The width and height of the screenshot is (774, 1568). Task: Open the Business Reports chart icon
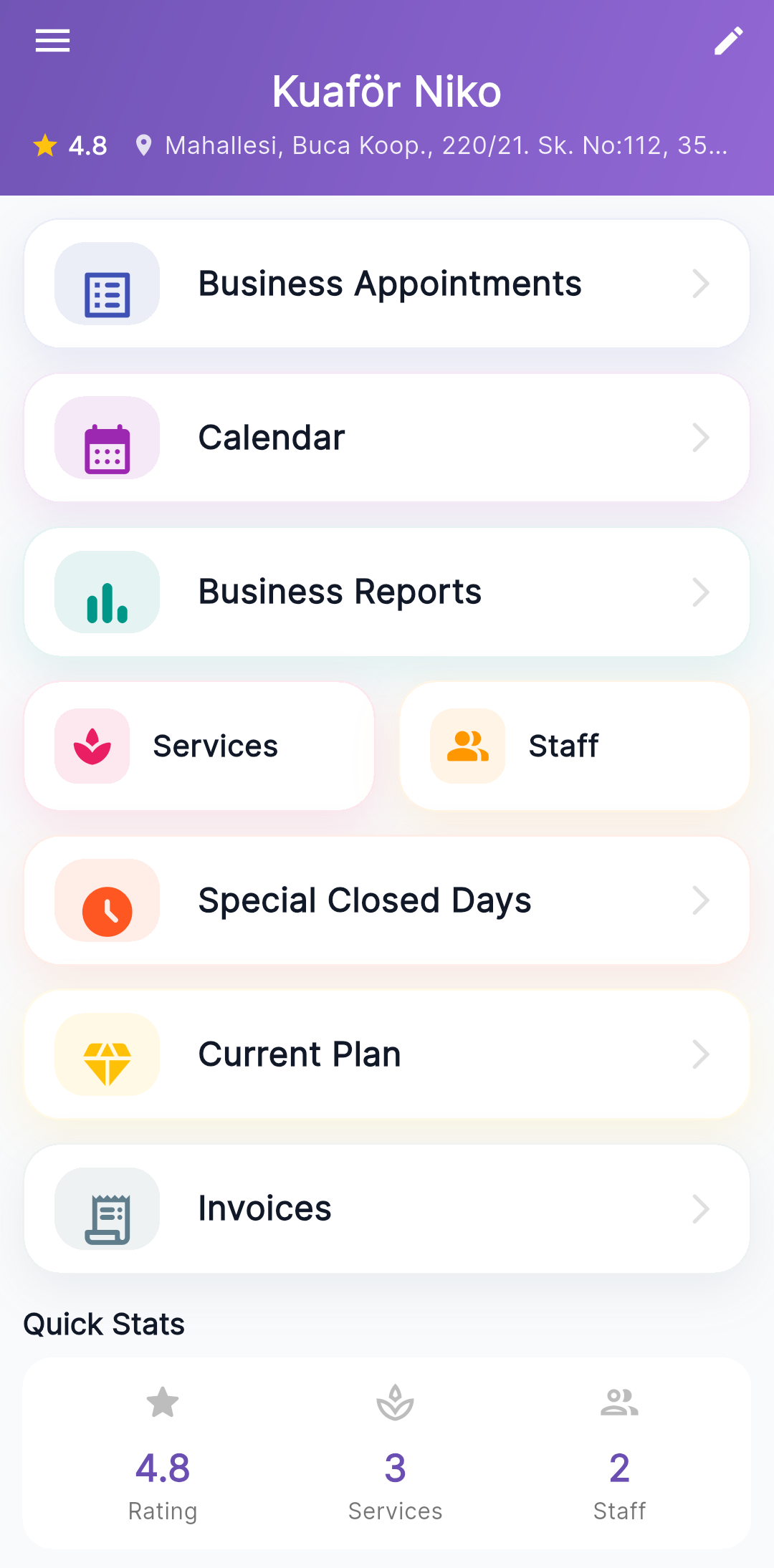click(107, 592)
